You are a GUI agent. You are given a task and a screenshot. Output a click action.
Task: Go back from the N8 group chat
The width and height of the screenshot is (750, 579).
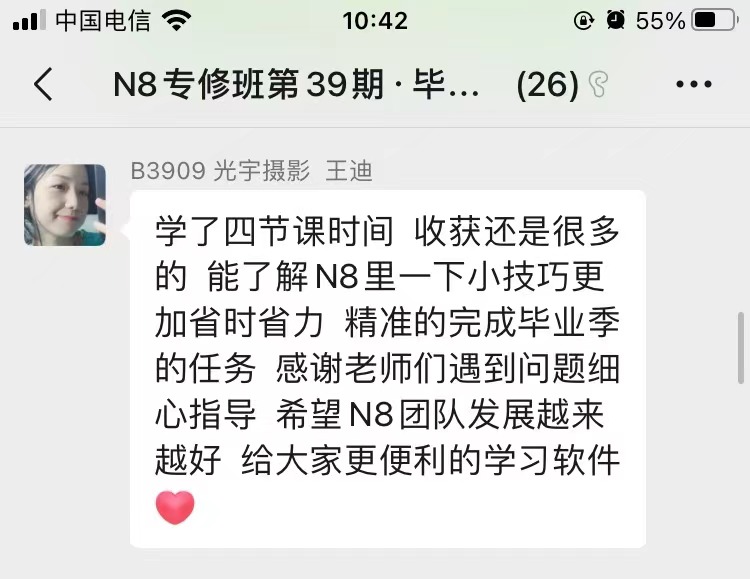(x=43, y=85)
